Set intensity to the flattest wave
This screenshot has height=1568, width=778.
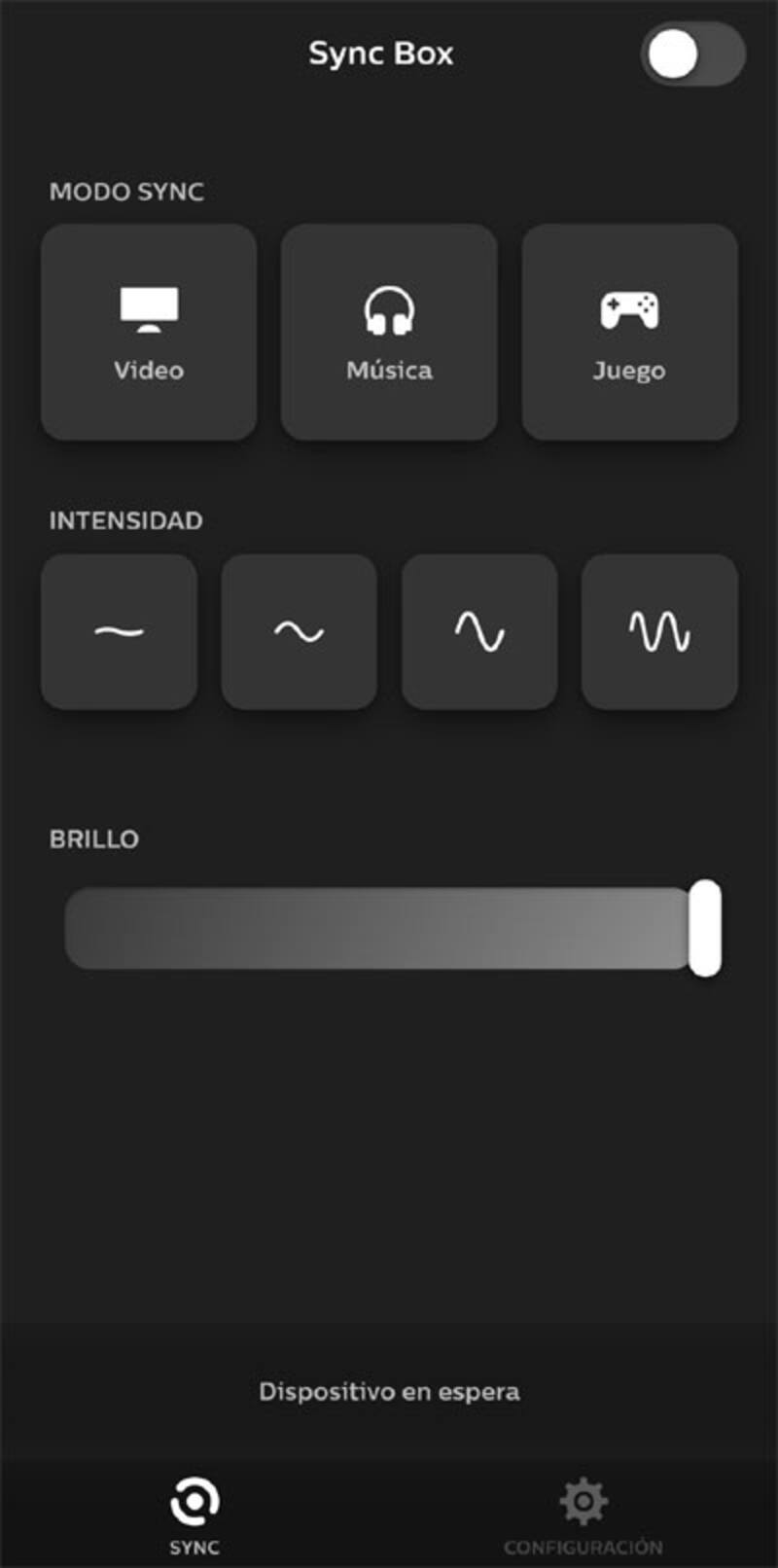click(119, 632)
